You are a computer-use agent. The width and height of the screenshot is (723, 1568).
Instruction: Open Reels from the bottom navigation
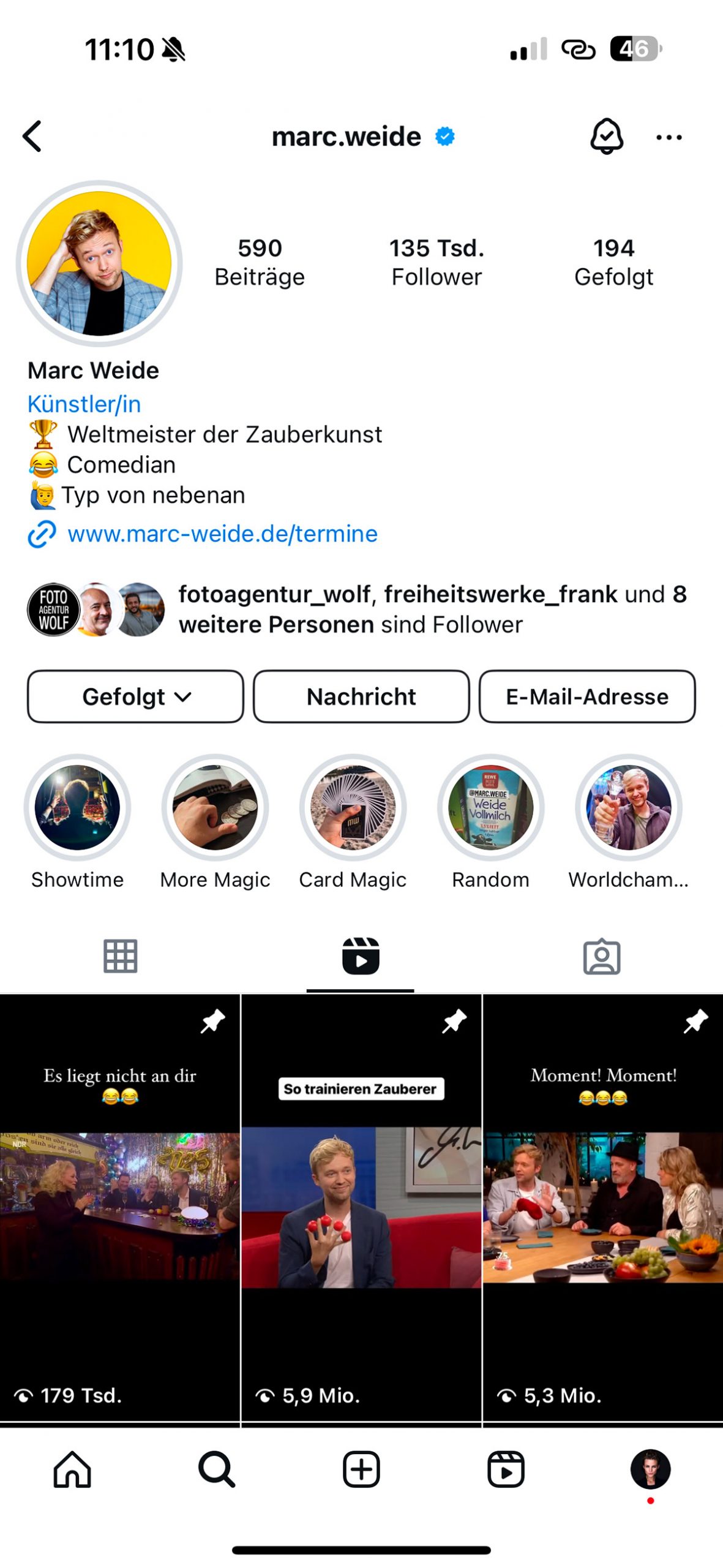pos(506,1470)
